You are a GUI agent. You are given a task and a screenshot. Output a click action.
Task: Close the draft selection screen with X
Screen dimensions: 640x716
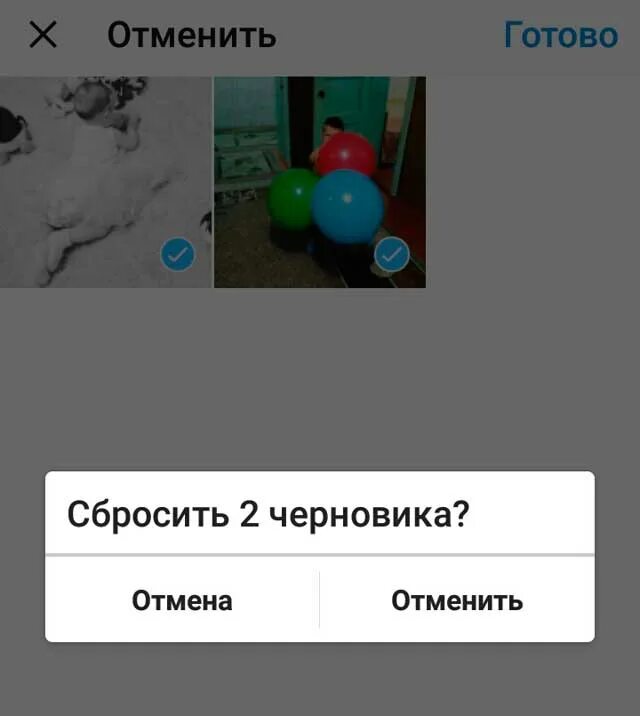coord(43,36)
